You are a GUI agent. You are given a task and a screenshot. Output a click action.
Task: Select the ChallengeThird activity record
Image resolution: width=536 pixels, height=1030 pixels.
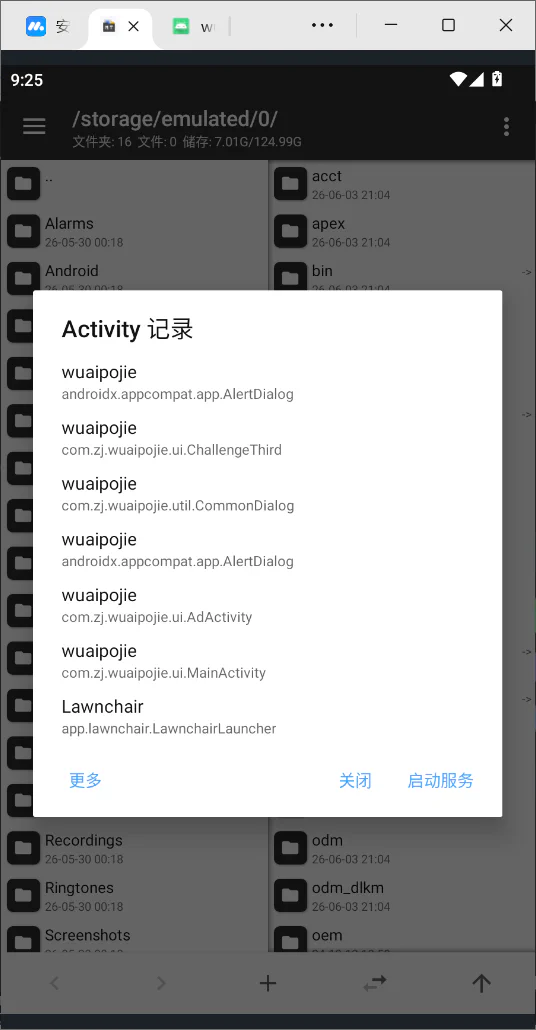(x=267, y=438)
